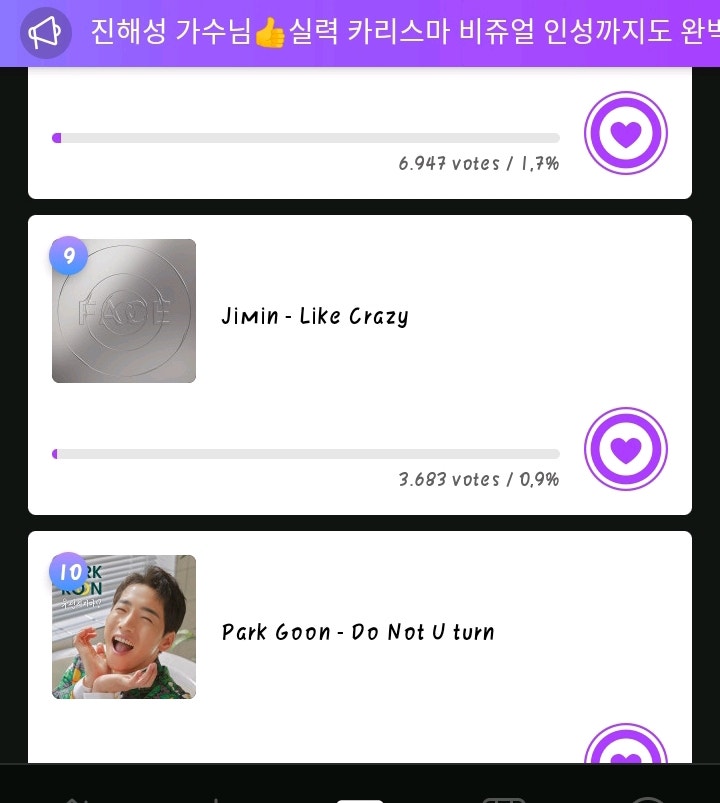
Task: Tap the top entry's vote progress bar
Action: pos(307,137)
